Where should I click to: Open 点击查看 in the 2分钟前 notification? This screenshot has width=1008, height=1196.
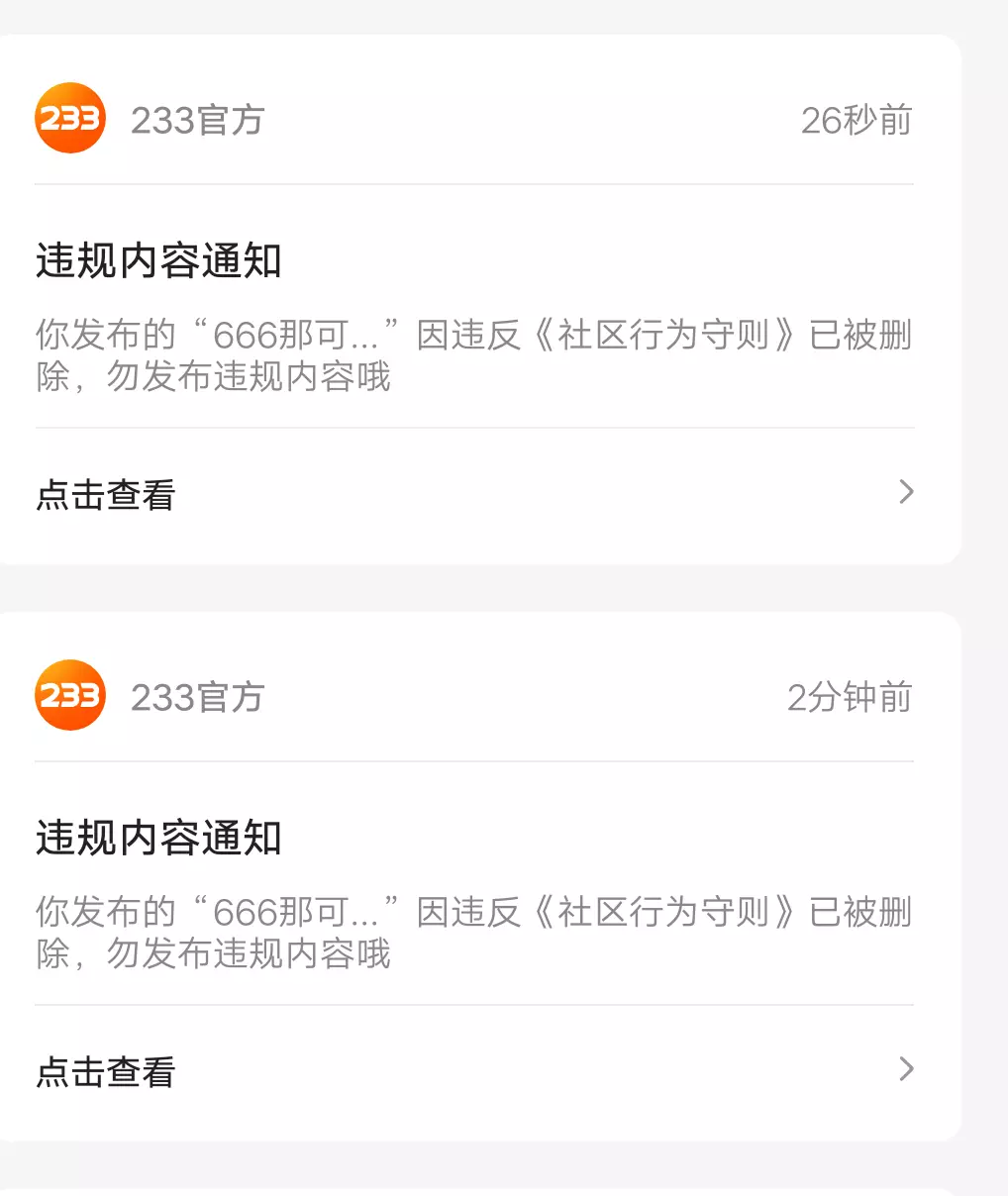[106, 1071]
